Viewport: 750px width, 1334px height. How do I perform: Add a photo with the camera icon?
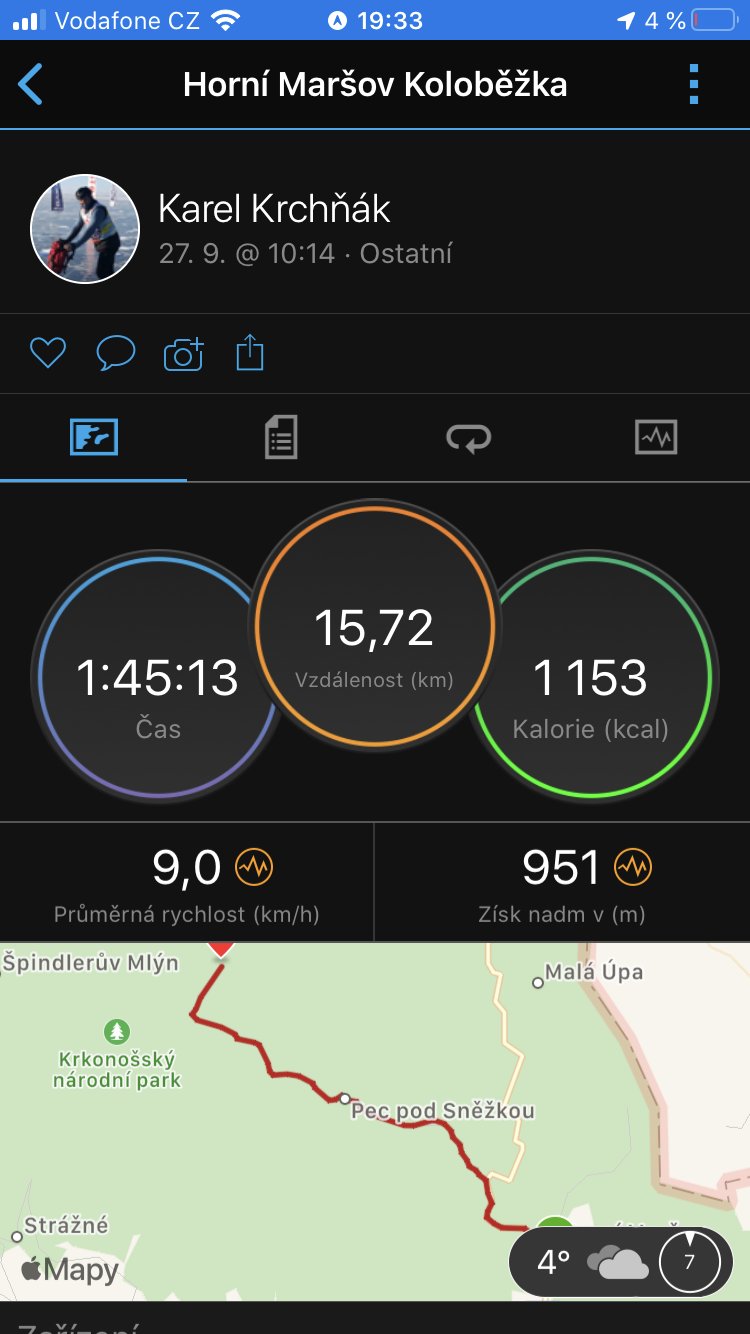click(x=183, y=354)
